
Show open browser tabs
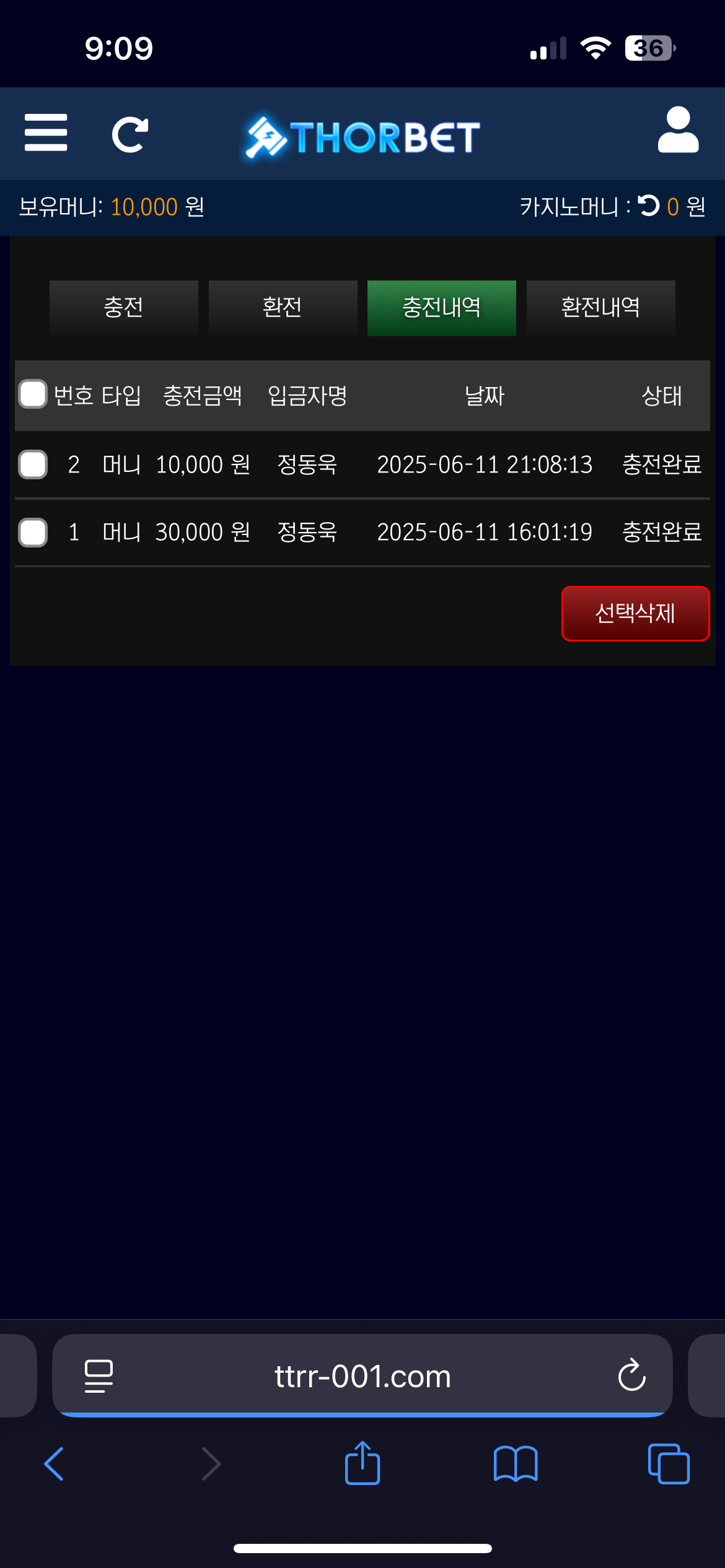(669, 1464)
